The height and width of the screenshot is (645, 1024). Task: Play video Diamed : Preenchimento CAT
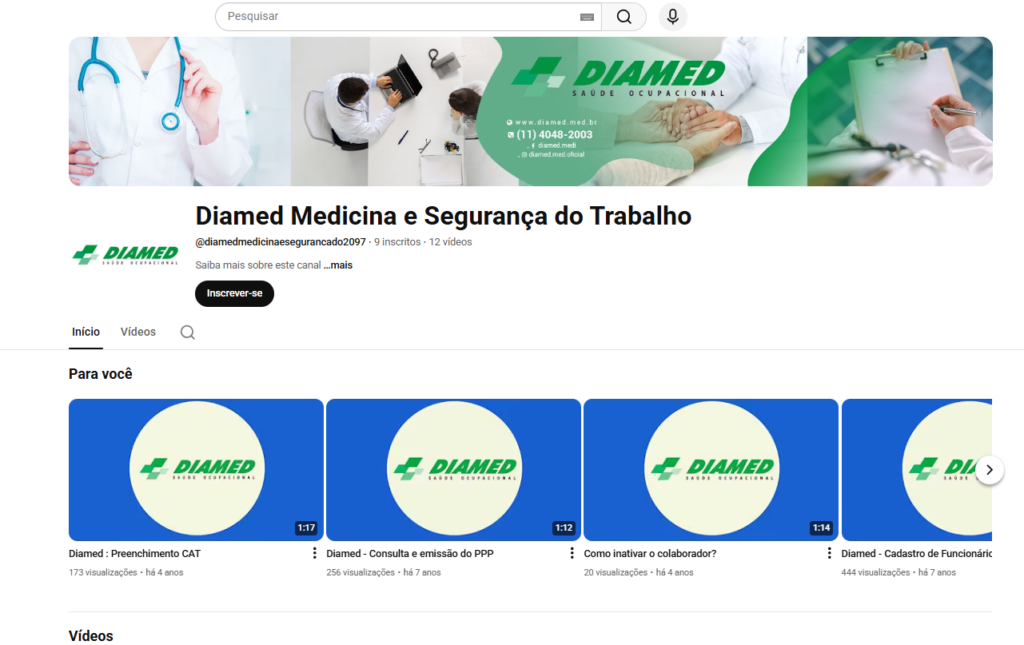pyautogui.click(x=196, y=470)
